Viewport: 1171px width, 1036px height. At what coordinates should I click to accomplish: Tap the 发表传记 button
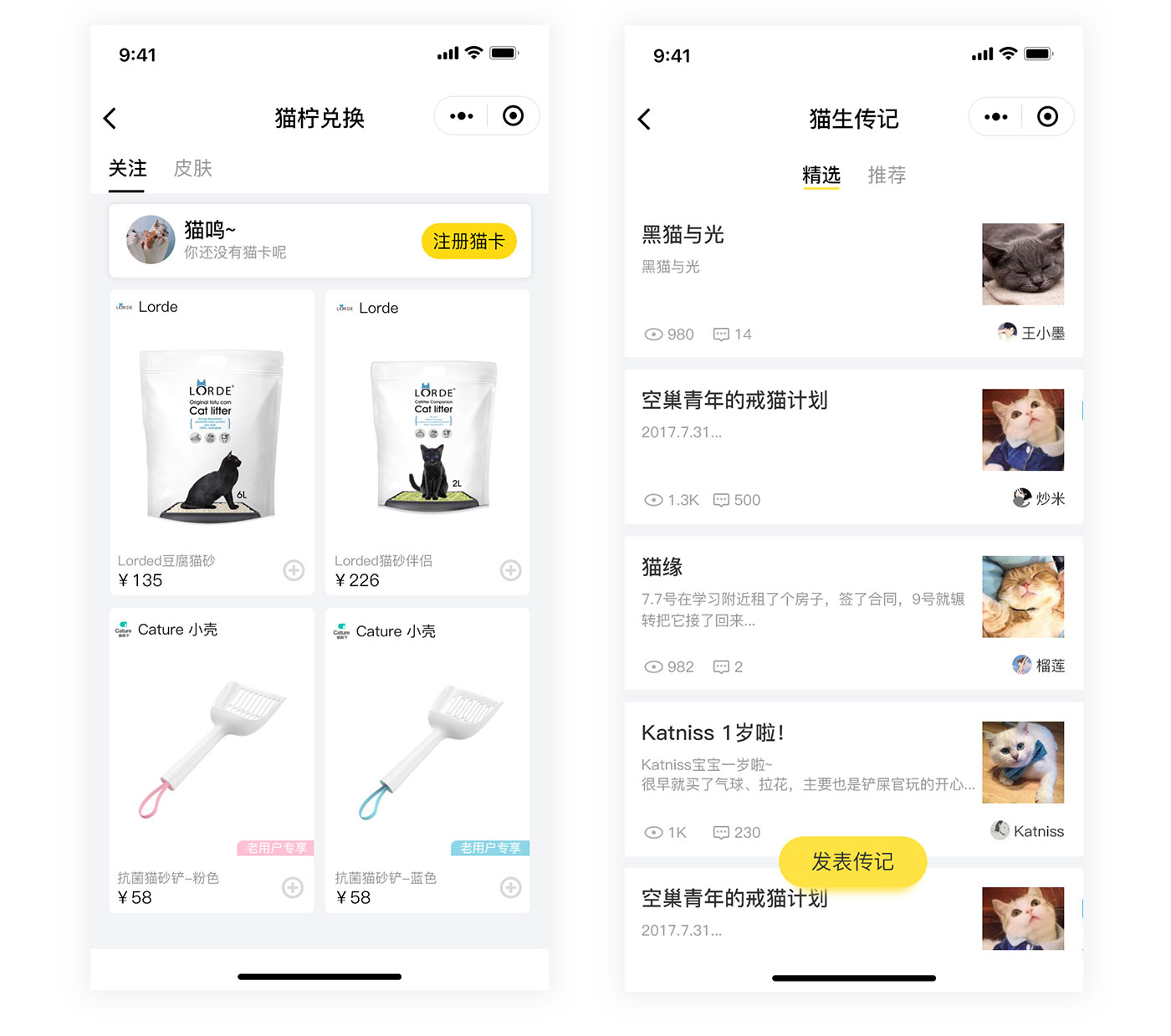coord(852,861)
